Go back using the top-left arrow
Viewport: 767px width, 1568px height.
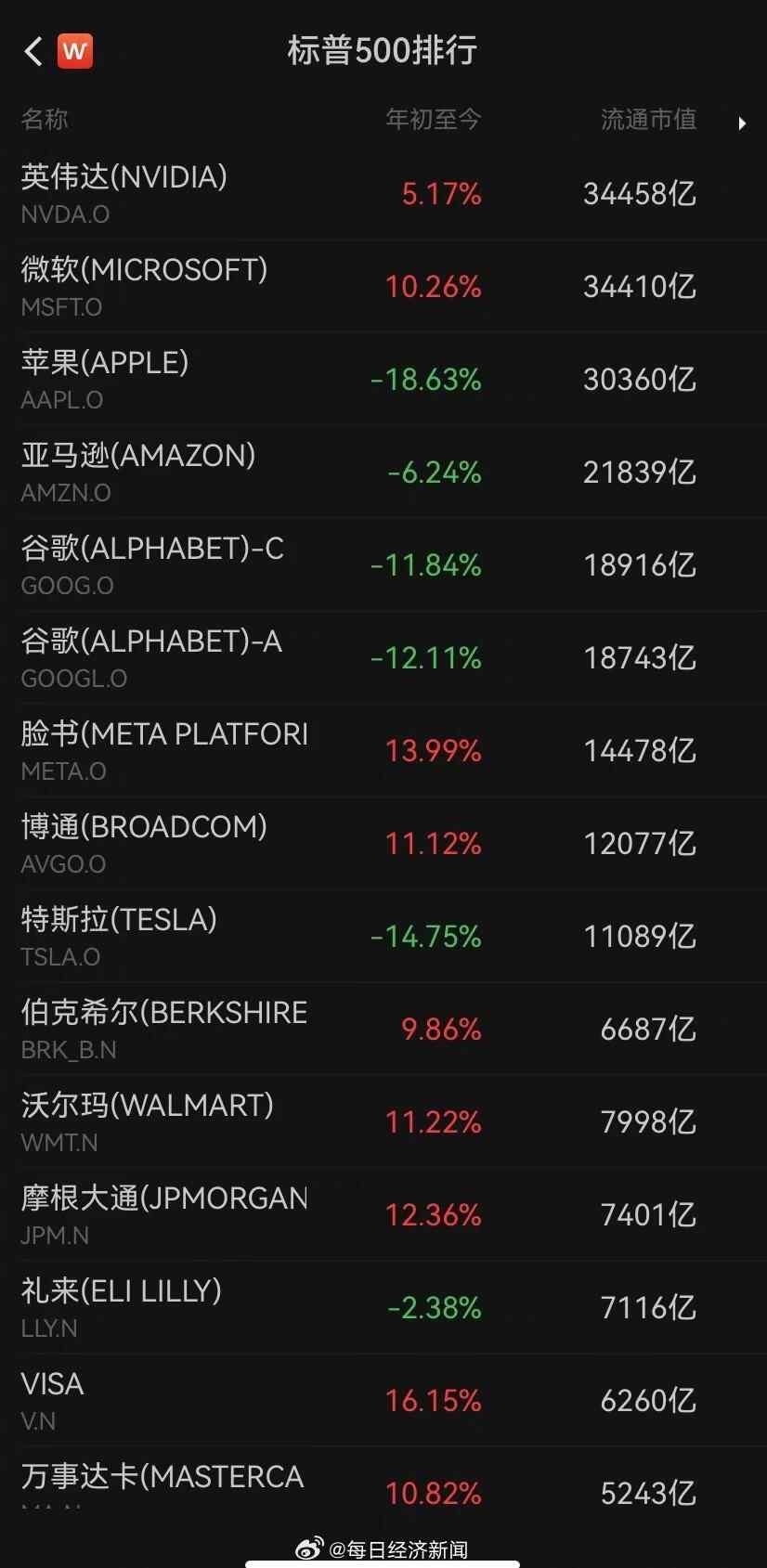[34, 51]
